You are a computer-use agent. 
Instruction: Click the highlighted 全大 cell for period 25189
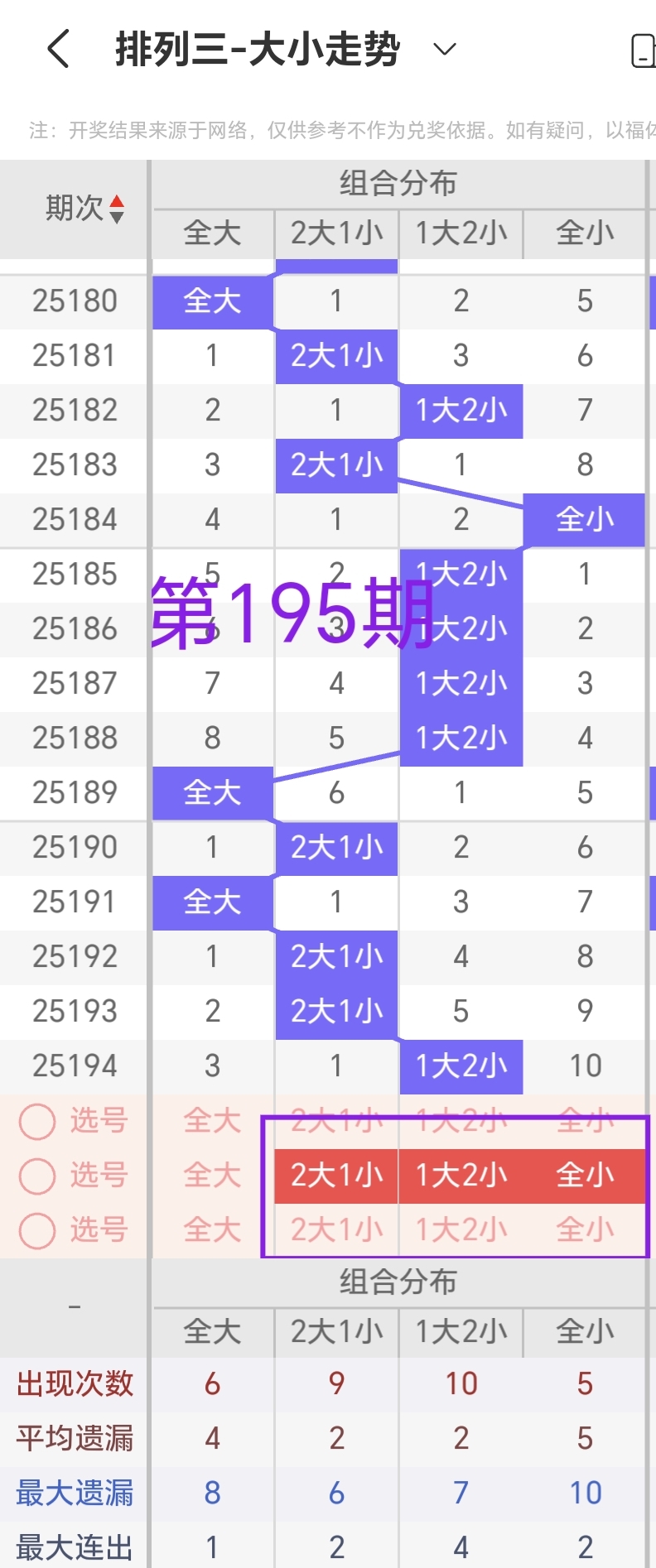(211, 792)
